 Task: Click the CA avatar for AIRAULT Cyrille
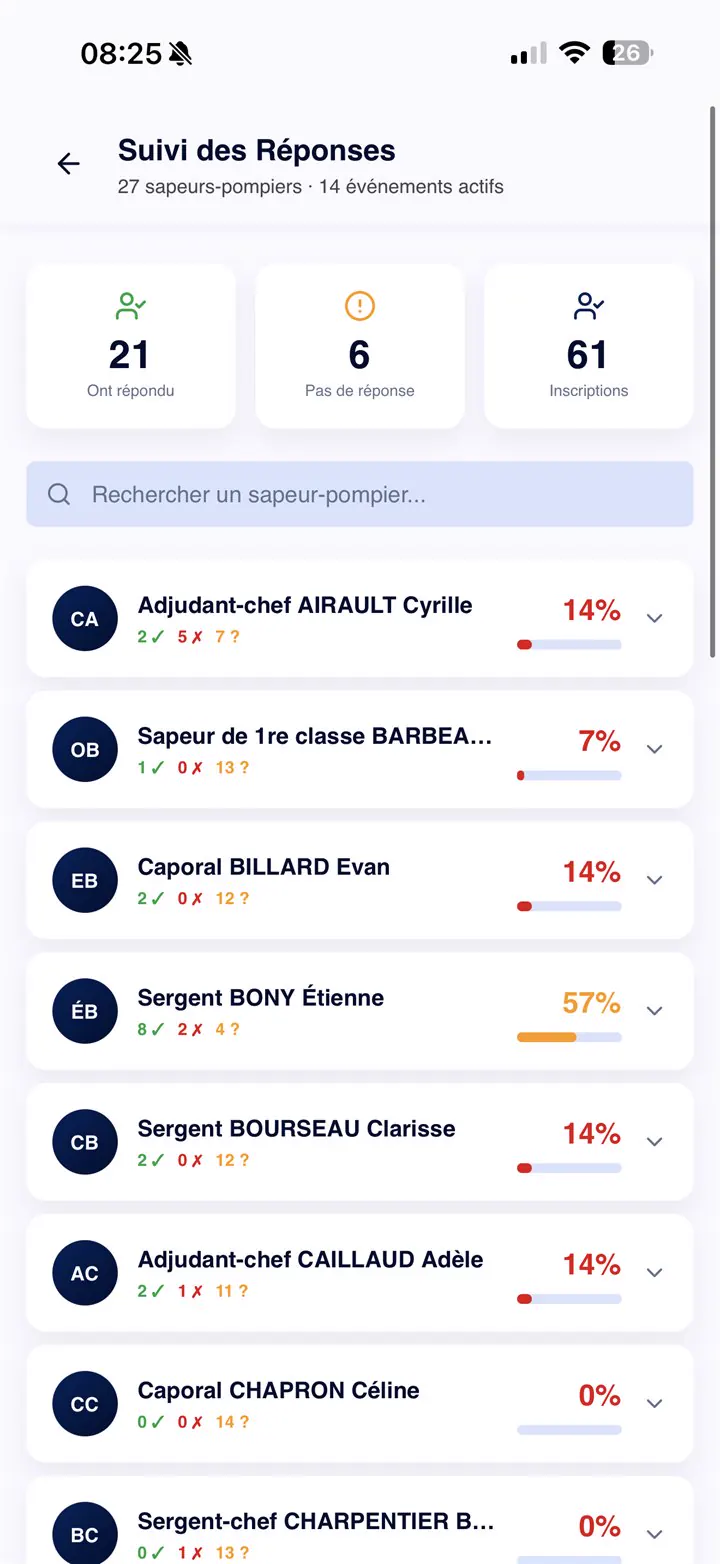[84, 618]
